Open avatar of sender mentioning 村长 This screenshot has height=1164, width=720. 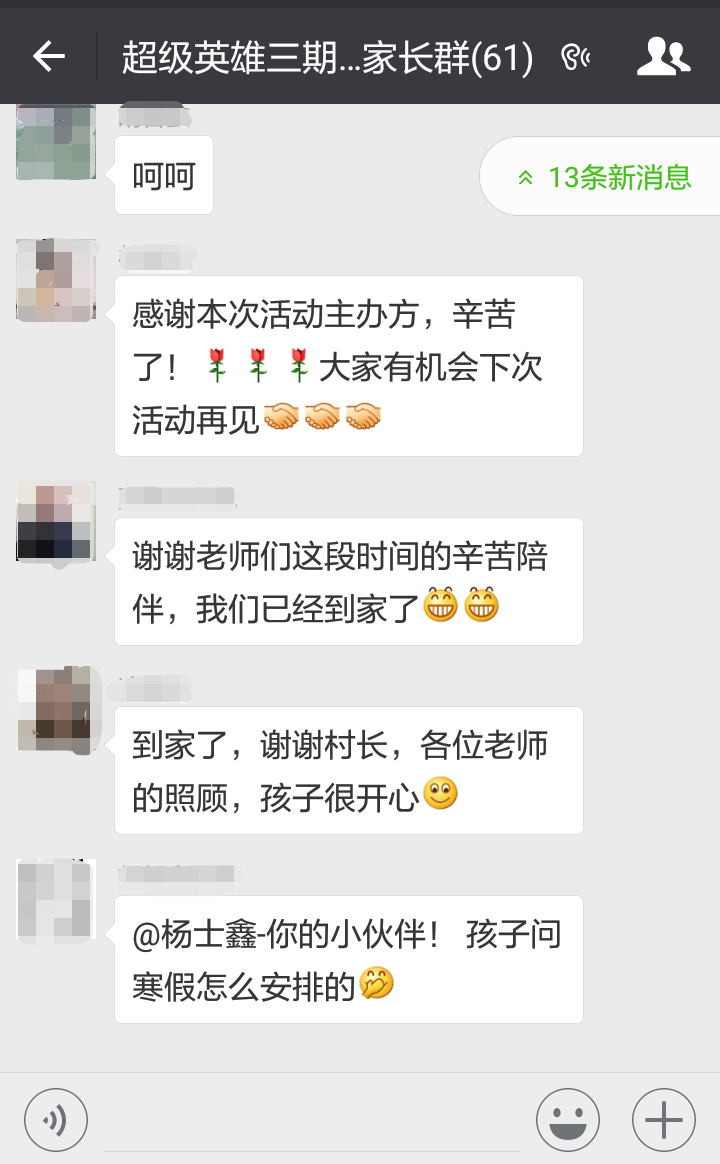pos(58,710)
